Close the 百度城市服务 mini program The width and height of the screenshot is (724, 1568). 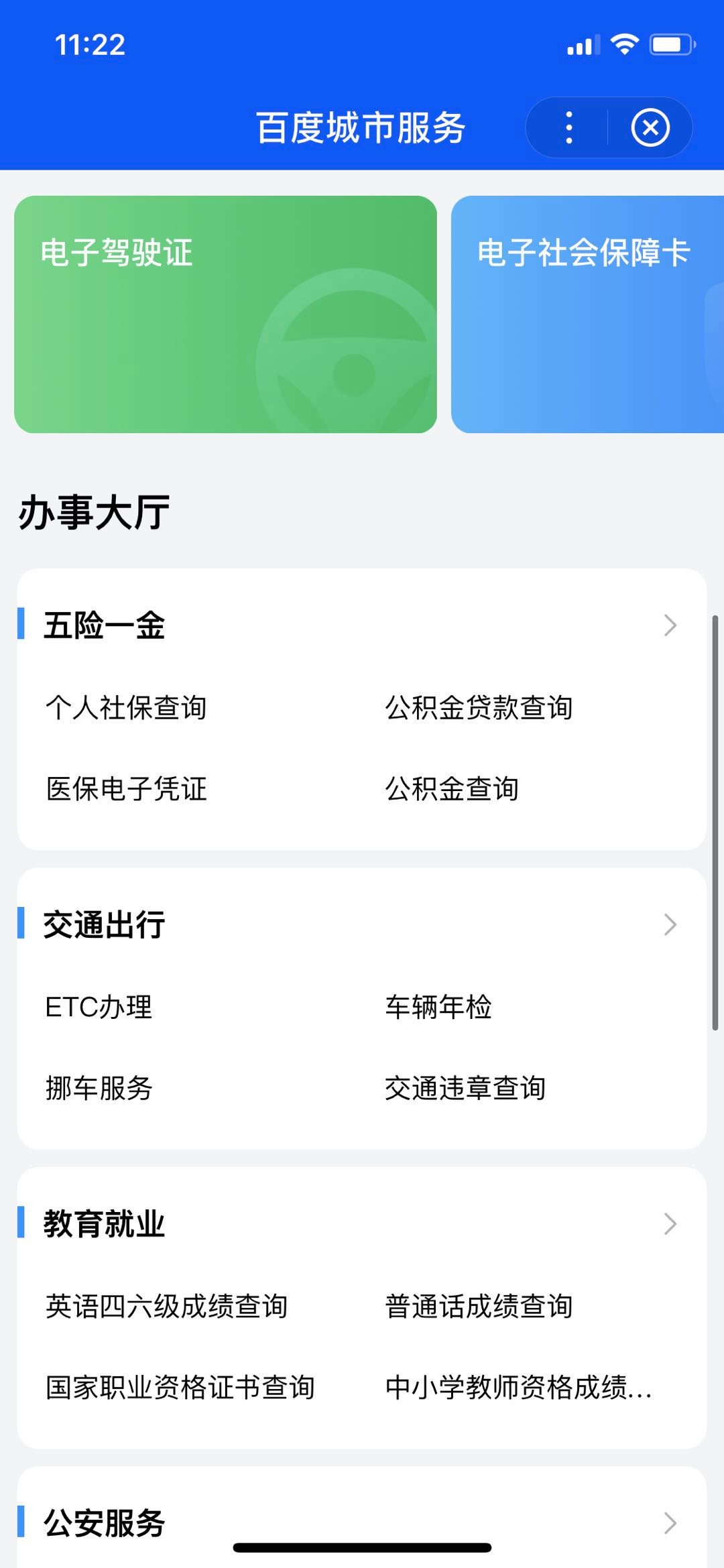click(650, 127)
